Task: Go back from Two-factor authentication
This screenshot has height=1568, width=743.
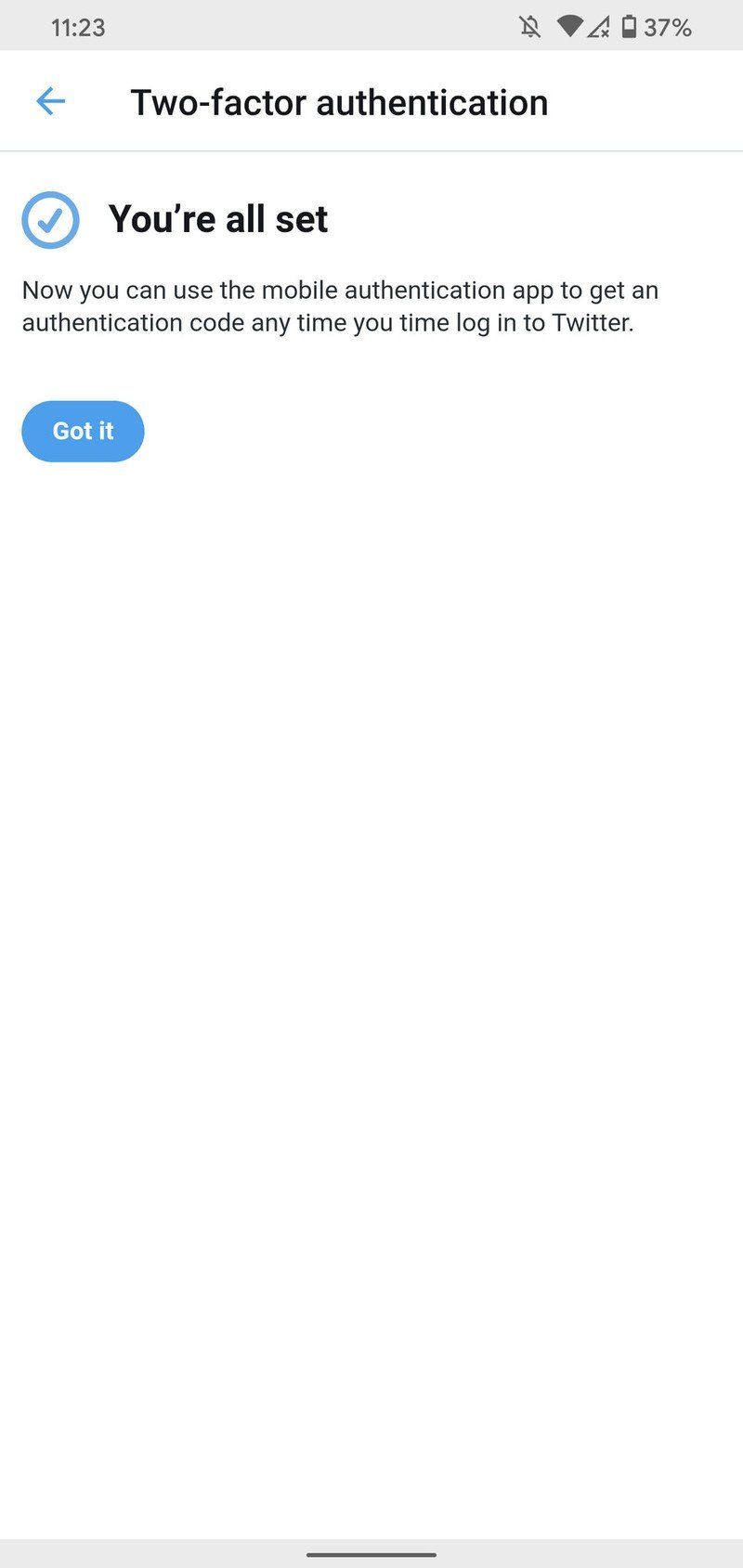Action: [x=50, y=101]
